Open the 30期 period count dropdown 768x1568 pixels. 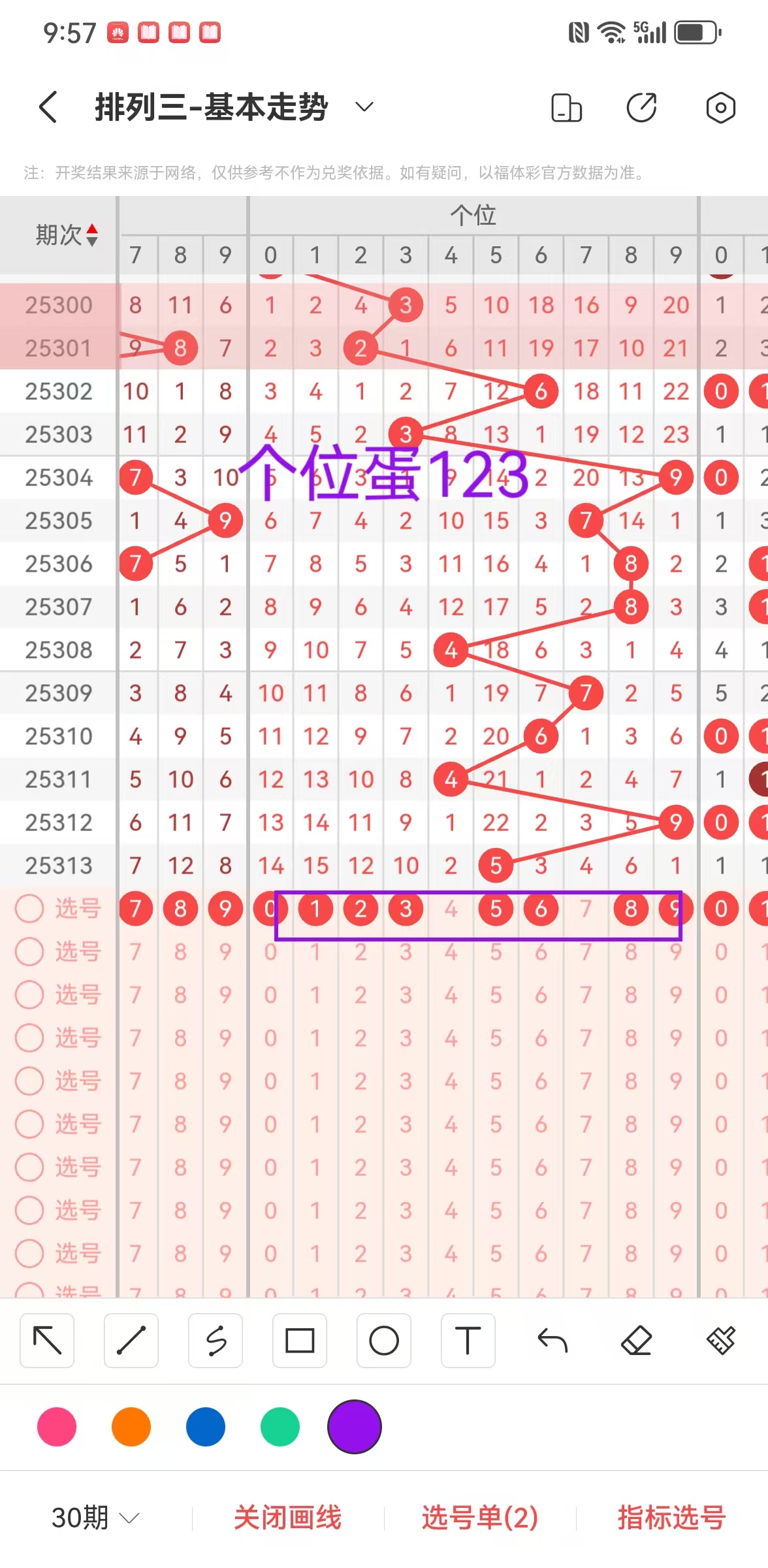click(95, 1517)
